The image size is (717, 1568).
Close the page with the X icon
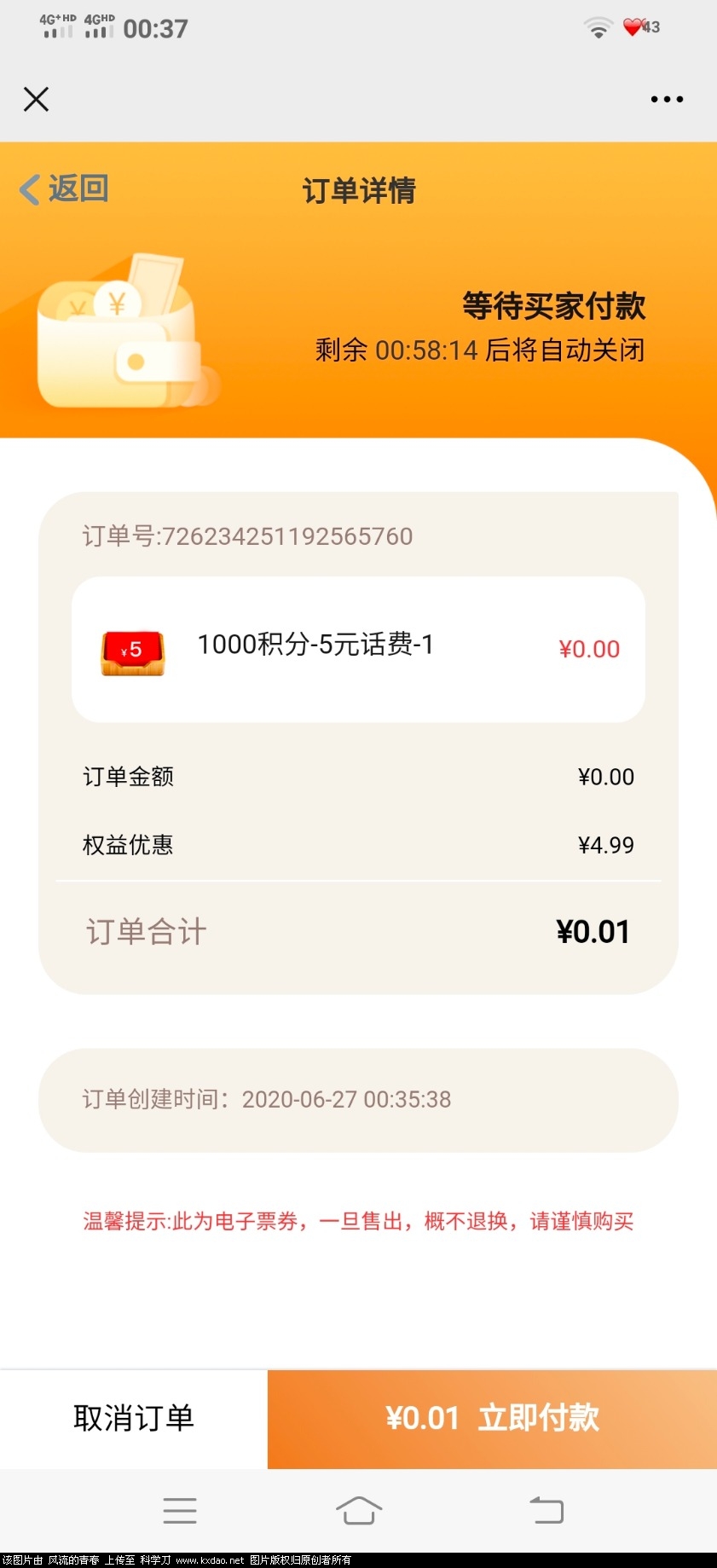click(x=36, y=99)
